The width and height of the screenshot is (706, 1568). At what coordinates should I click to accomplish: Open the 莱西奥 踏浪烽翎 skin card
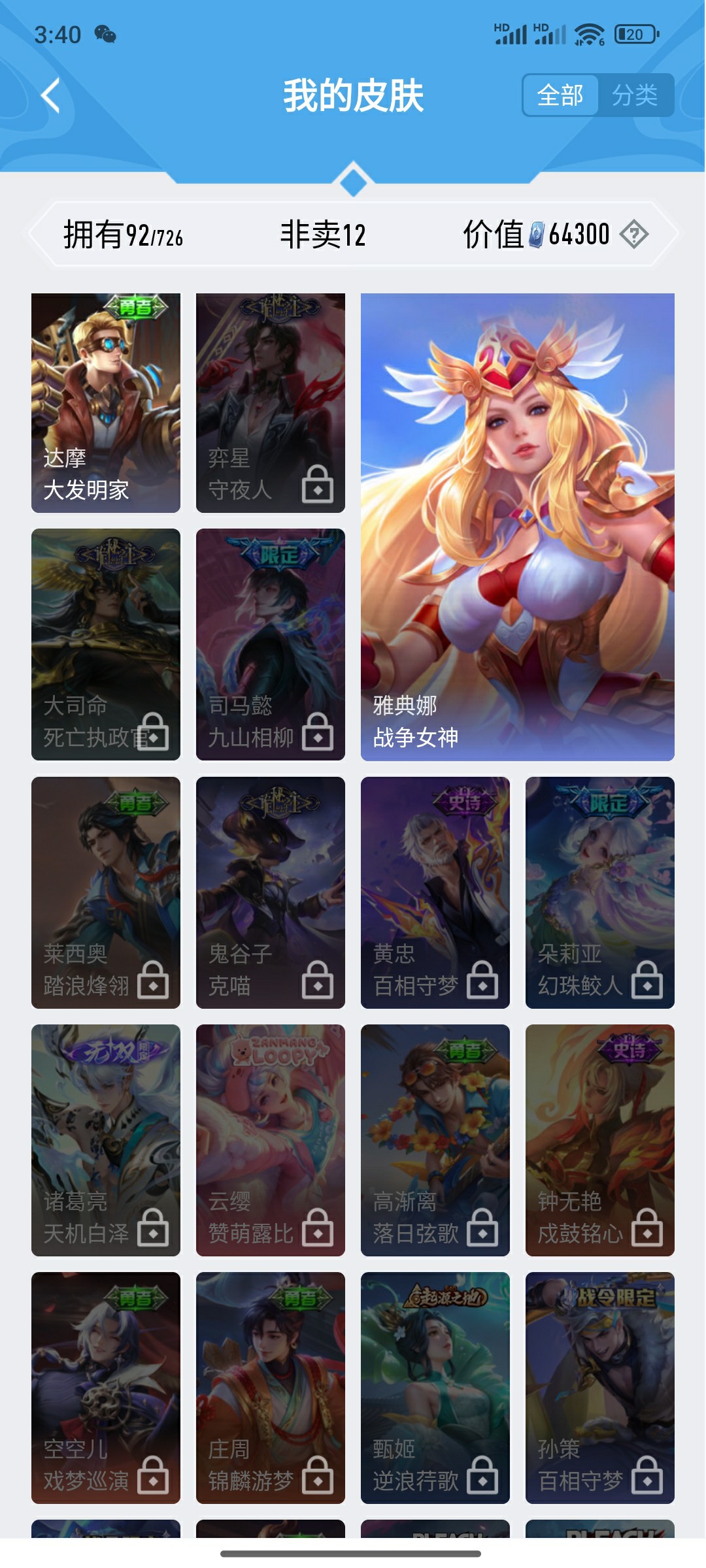pyautogui.click(x=106, y=892)
